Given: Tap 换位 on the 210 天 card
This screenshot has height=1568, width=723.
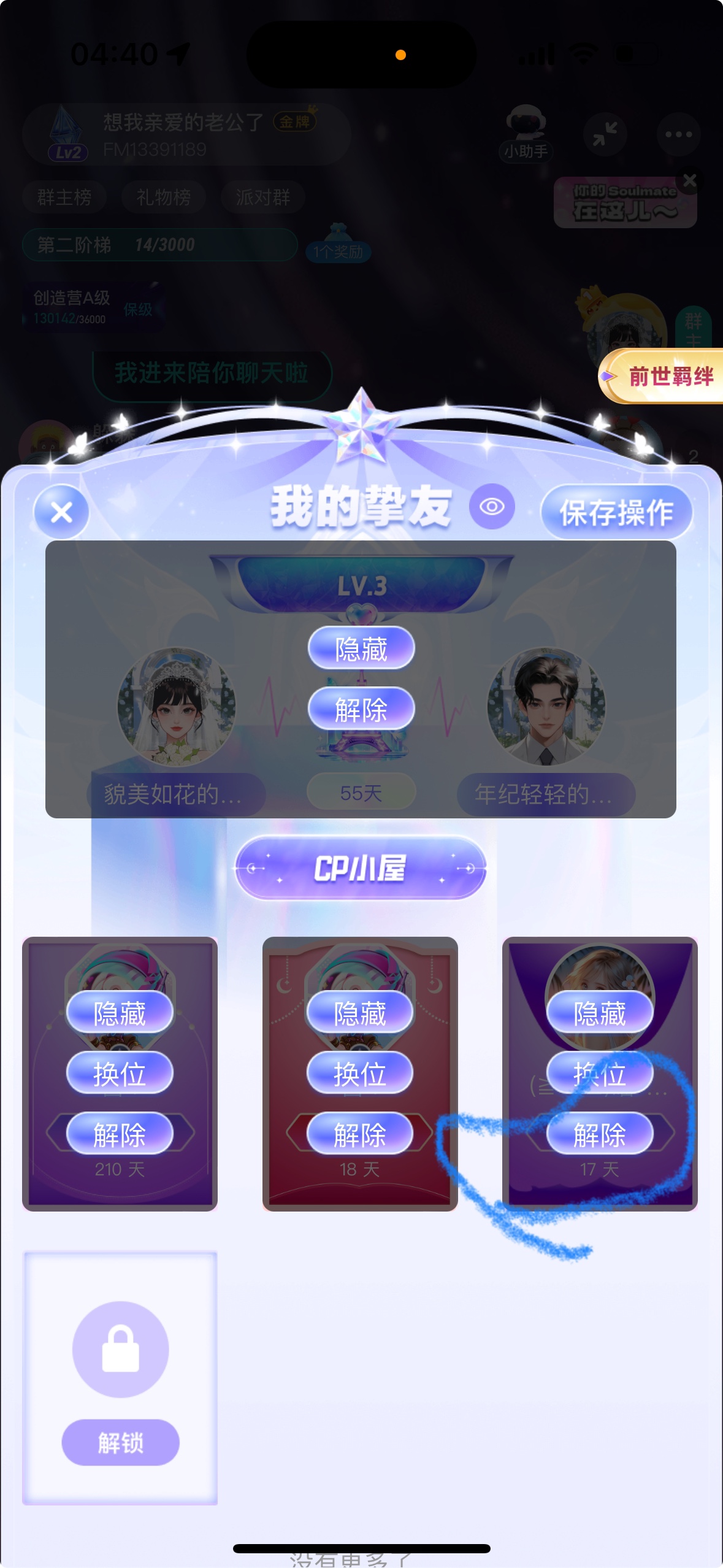Looking at the screenshot, I should tap(120, 1074).
